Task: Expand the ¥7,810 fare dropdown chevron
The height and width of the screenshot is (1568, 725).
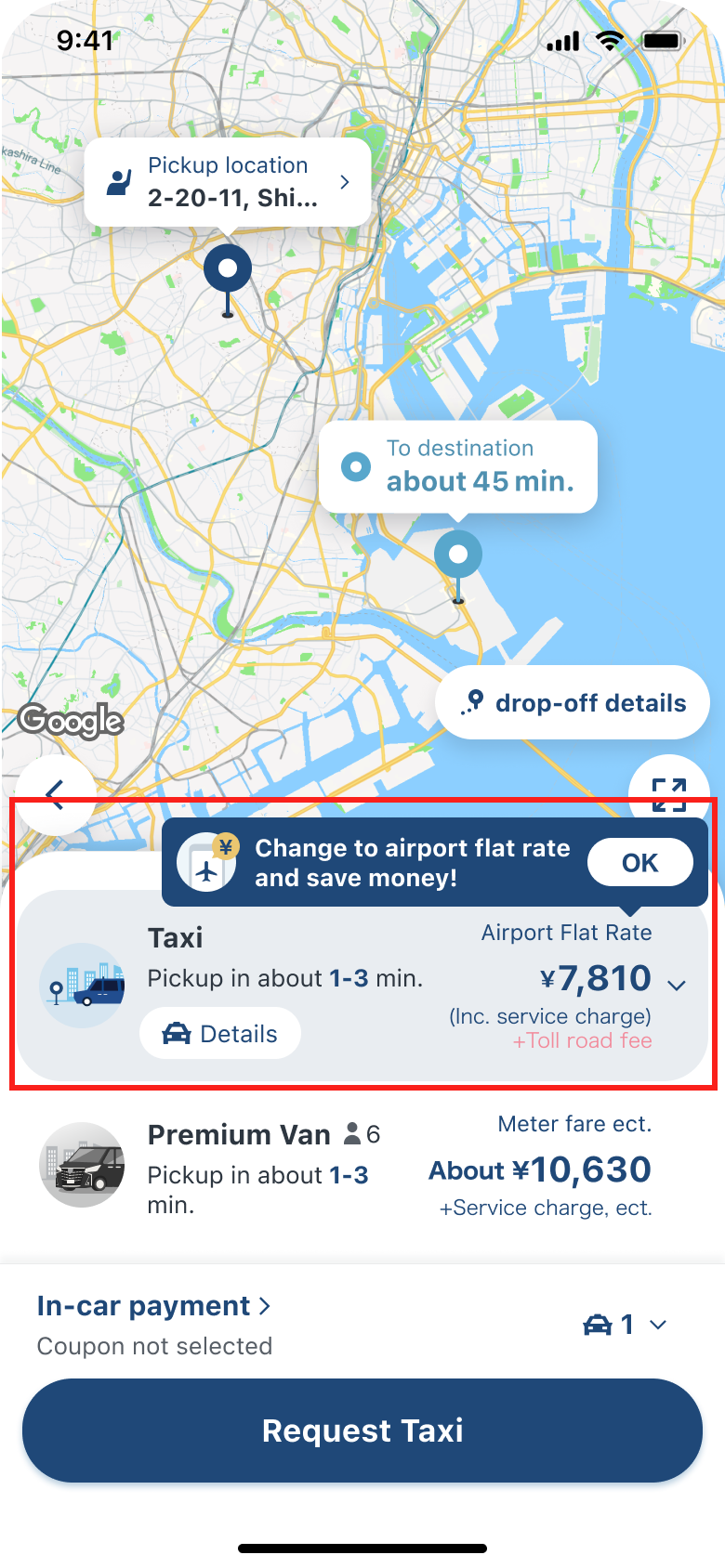Action: [x=677, y=985]
